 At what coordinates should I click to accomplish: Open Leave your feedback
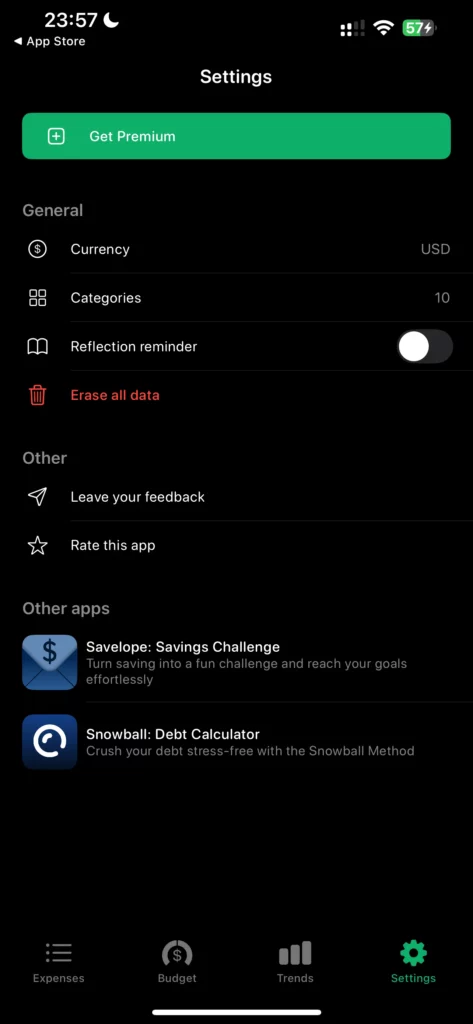[x=236, y=497]
